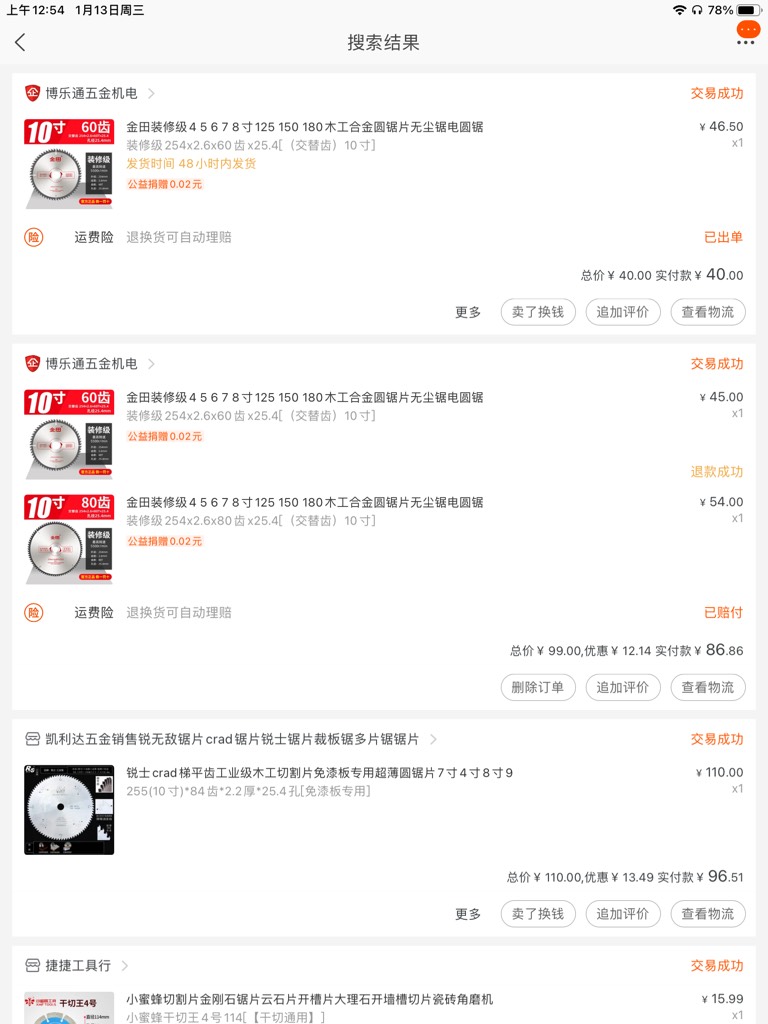This screenshot has width=768, height=1024.
Task: Tap 追加评价 on the ¥86.86 order
Action: point(622,687)
